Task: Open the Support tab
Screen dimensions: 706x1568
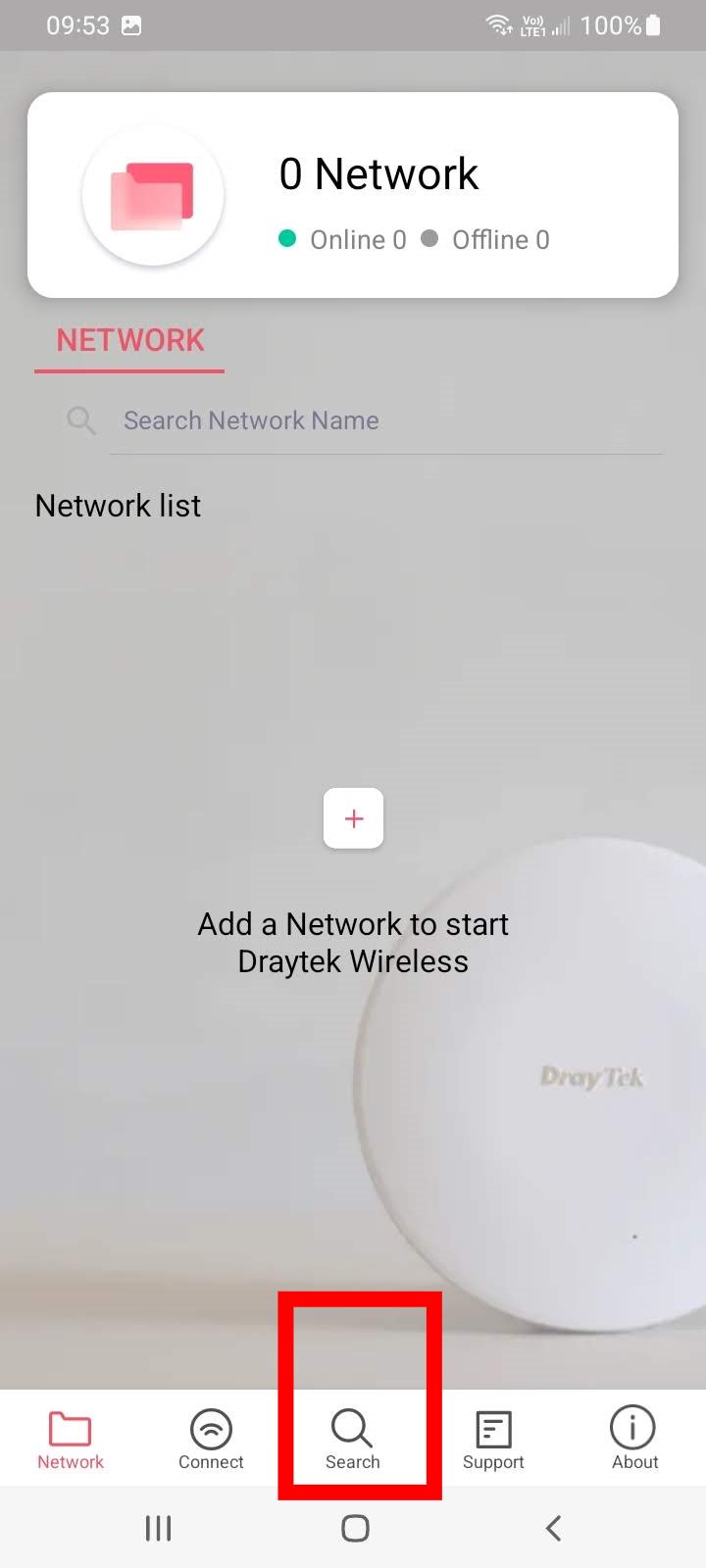Action: (x=493, y=1439)
